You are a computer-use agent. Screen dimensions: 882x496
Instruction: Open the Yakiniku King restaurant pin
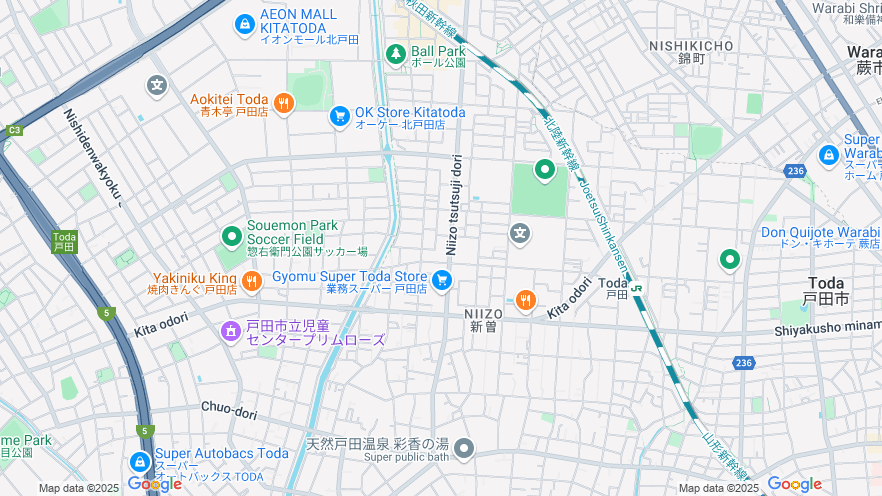[251, 281]
